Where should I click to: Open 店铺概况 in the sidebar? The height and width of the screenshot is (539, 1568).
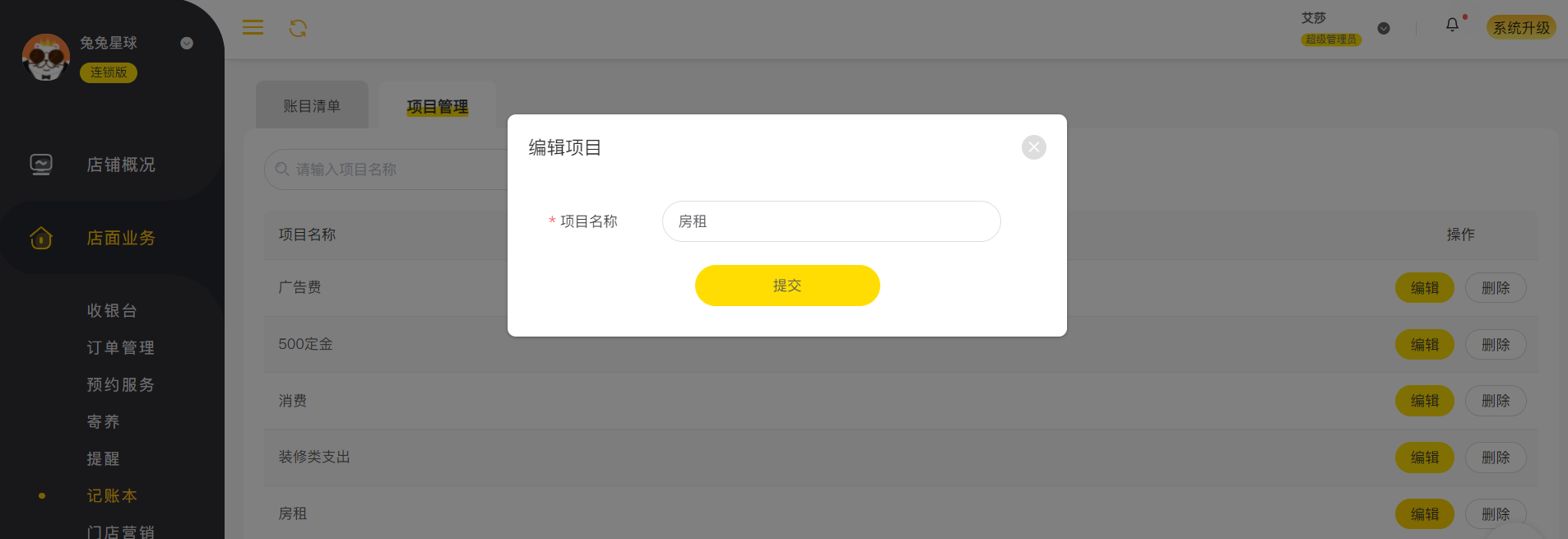(121, 165)
